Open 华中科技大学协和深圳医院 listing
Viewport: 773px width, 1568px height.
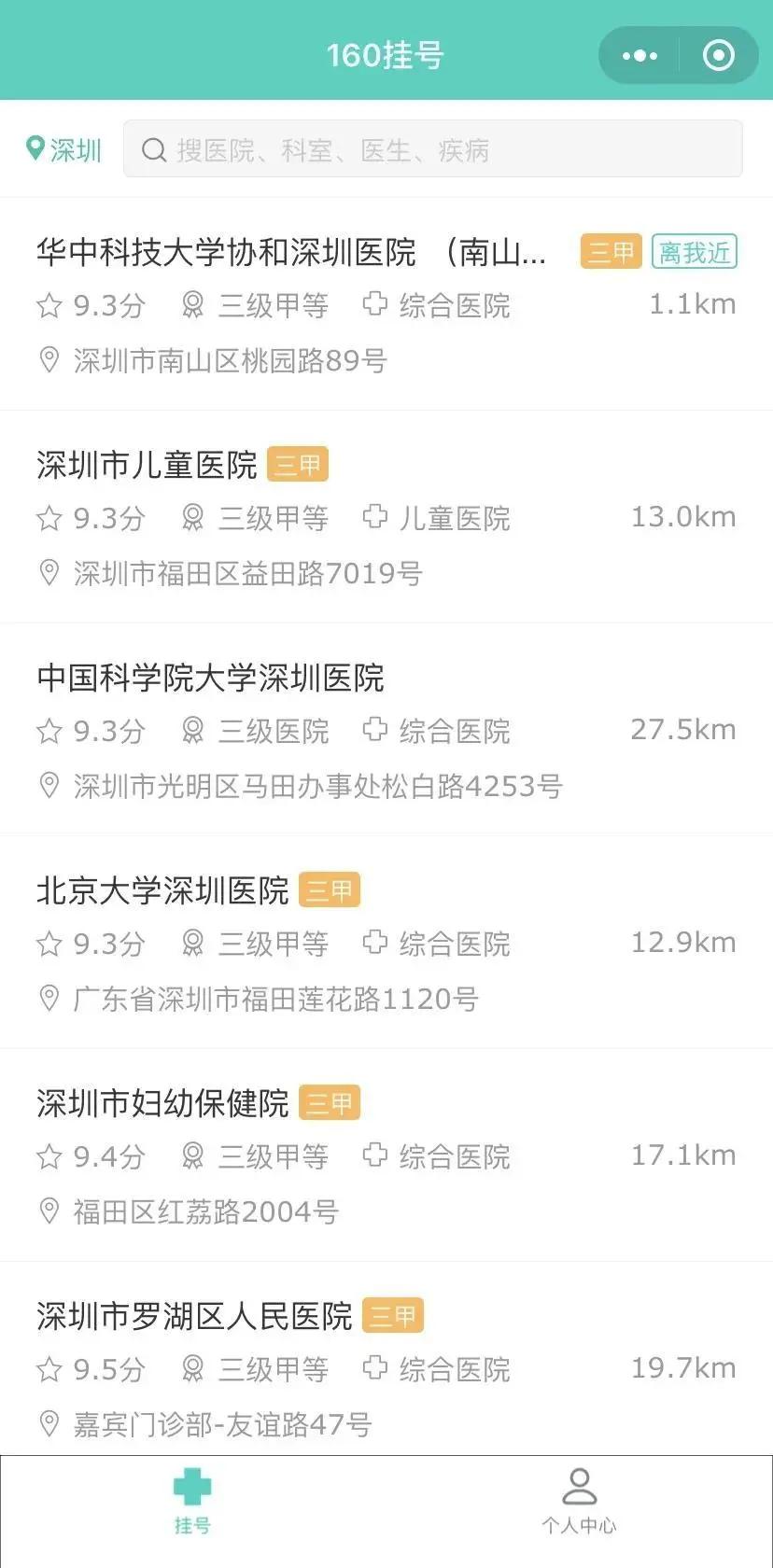[386, 304]
